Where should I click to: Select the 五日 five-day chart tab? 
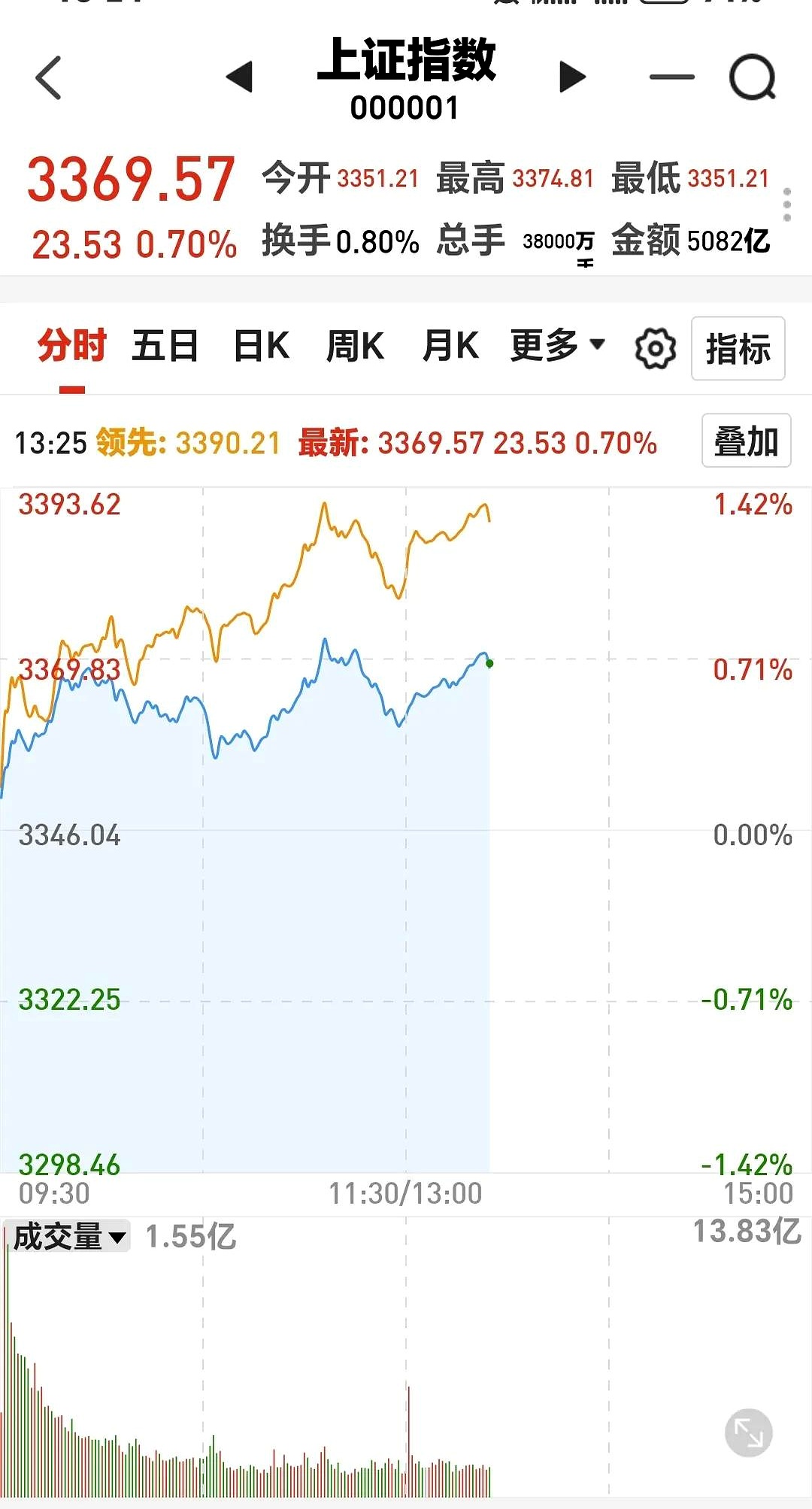click(x=165, y=344)
